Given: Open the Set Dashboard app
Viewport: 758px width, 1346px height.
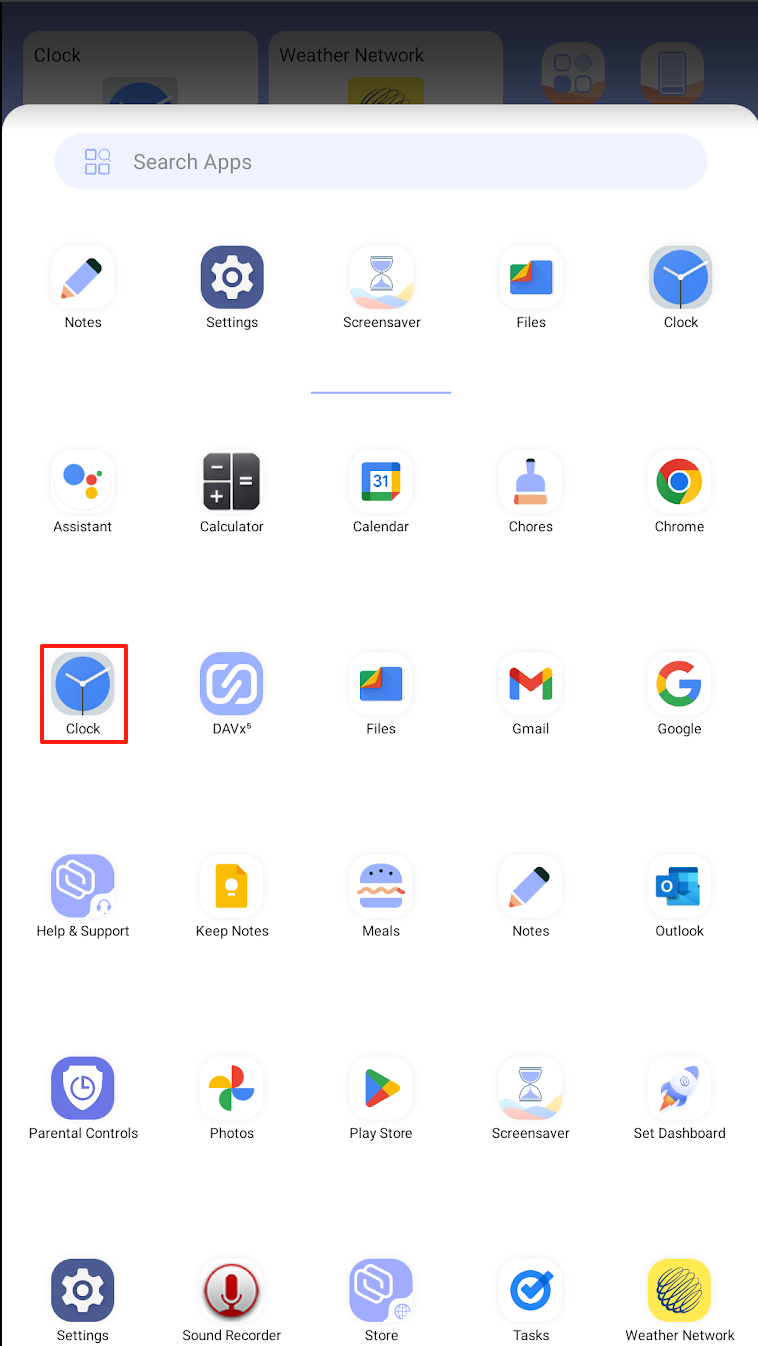Looking at the screenshot, I should click(680, 1089).
